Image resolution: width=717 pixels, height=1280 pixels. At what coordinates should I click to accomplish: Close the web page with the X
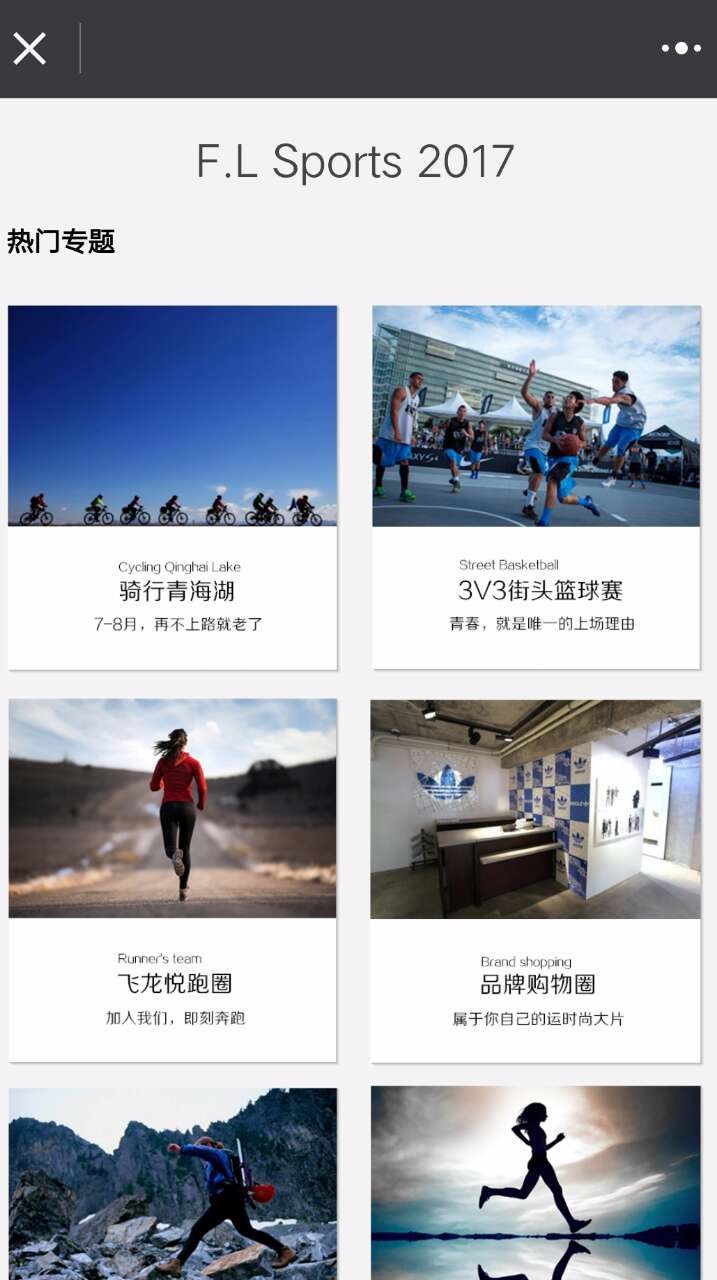click(29, 48)
